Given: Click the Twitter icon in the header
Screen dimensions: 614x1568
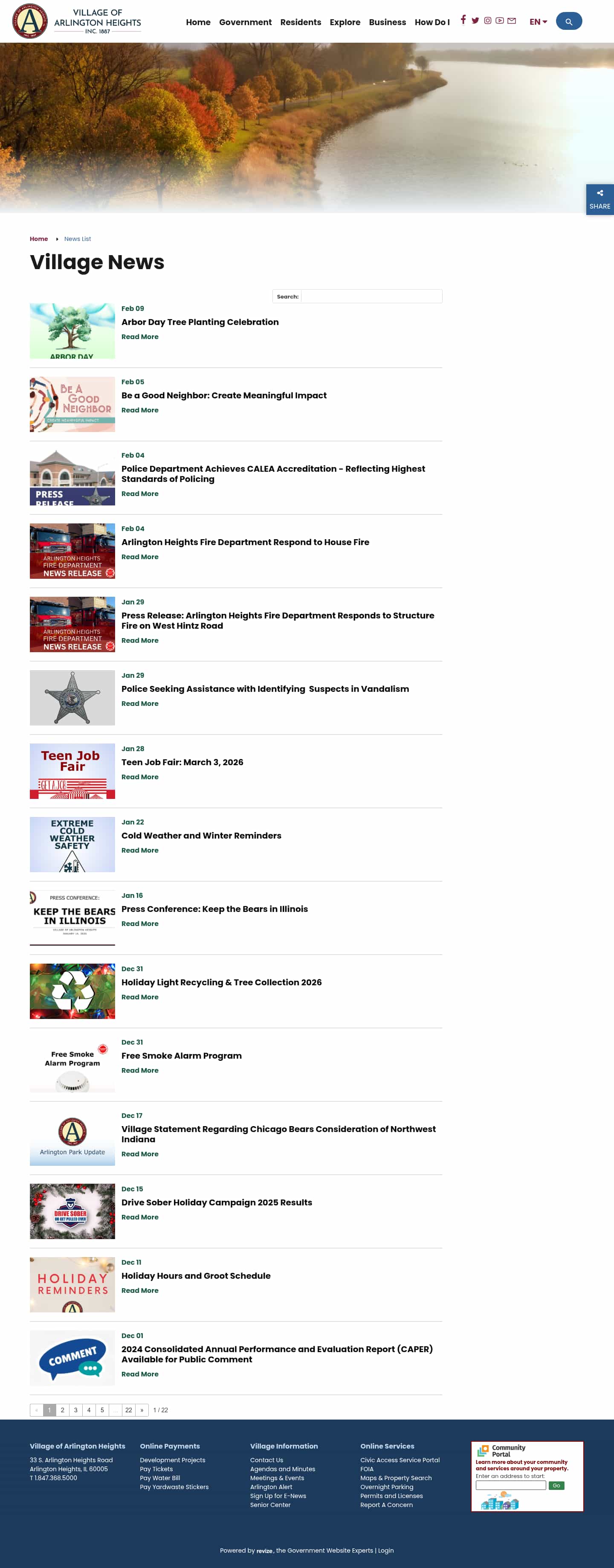Looking at the screenshot, I should pos(475,21).
